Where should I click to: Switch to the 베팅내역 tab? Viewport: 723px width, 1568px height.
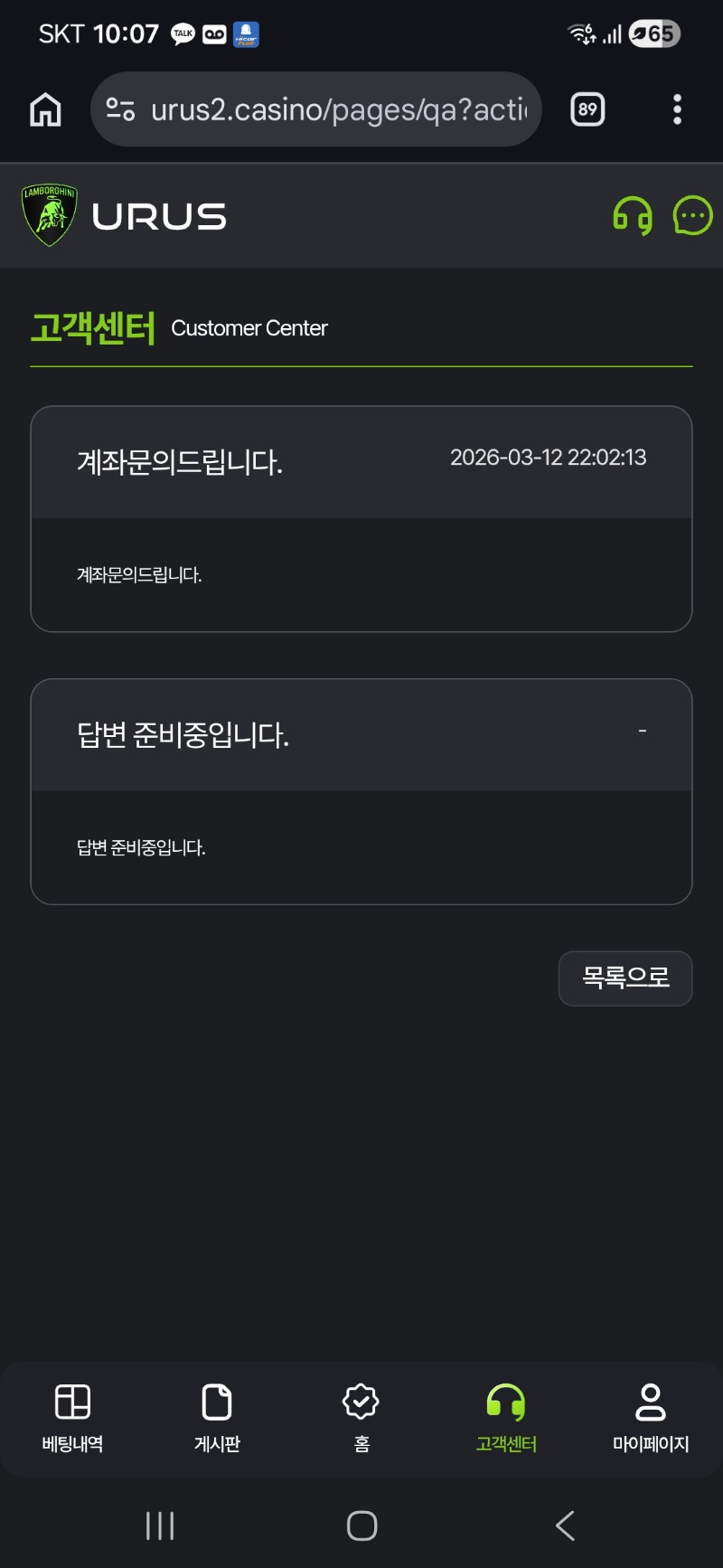[x=72, y=1417]
